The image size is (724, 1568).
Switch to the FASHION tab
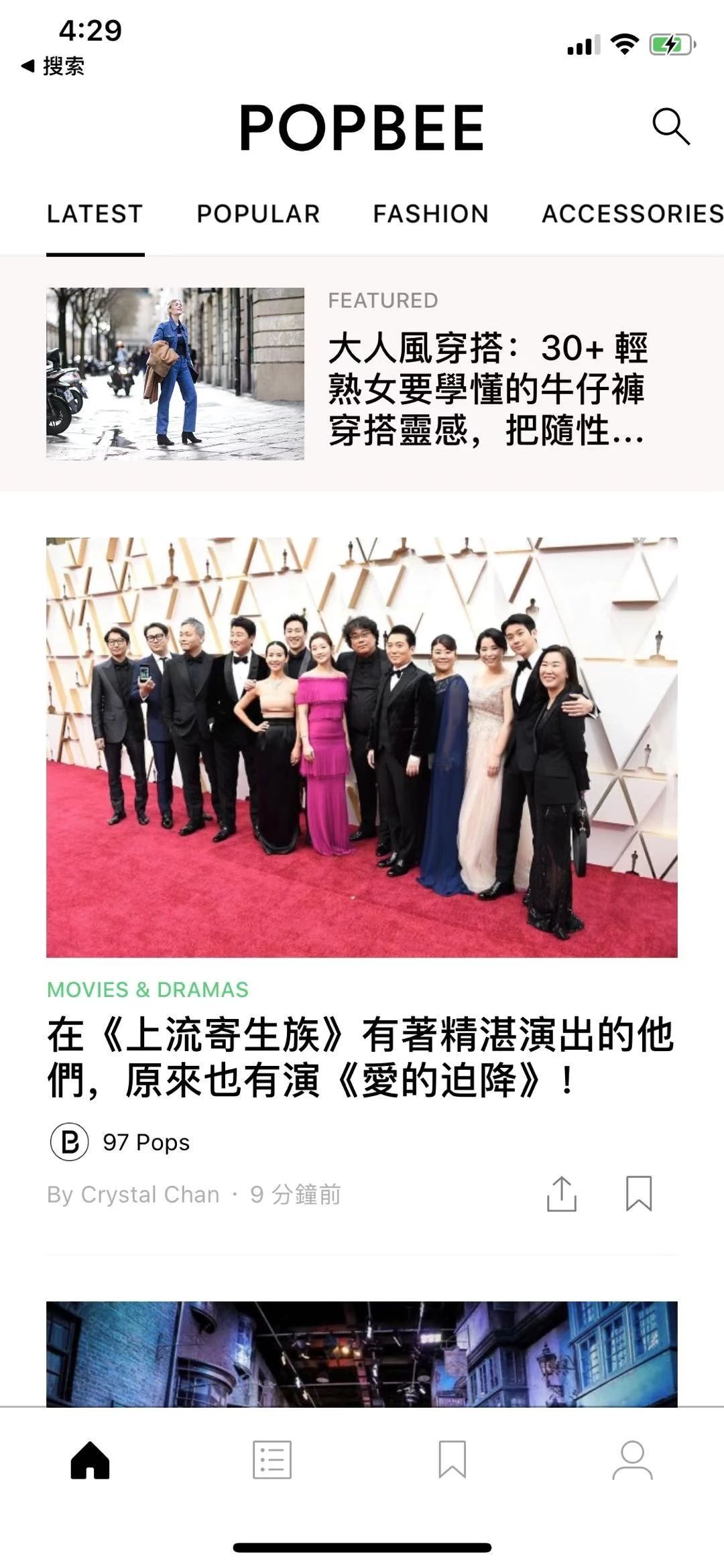pos(431,214)
